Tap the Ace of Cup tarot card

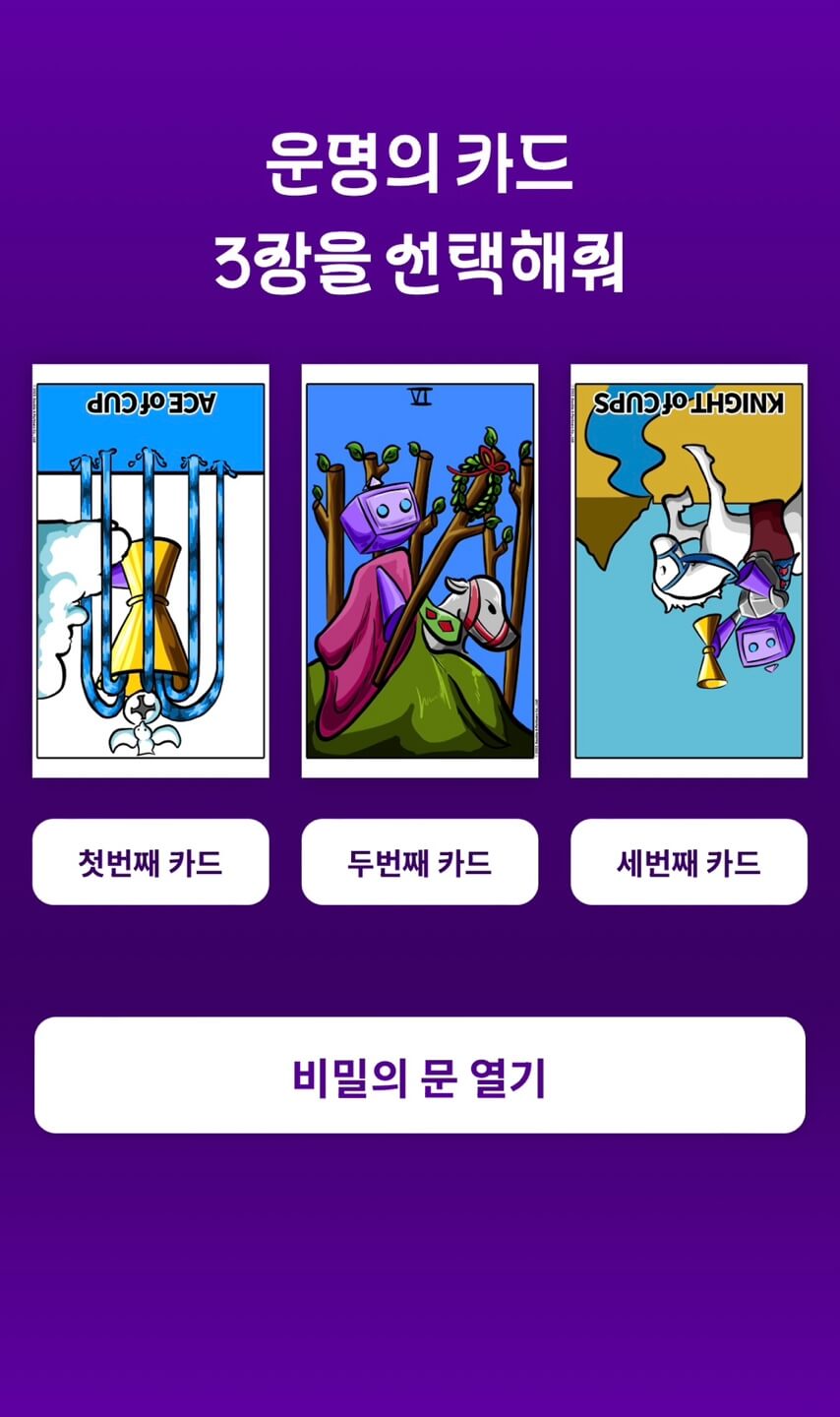pyautogui.click(x=150, y=571)
